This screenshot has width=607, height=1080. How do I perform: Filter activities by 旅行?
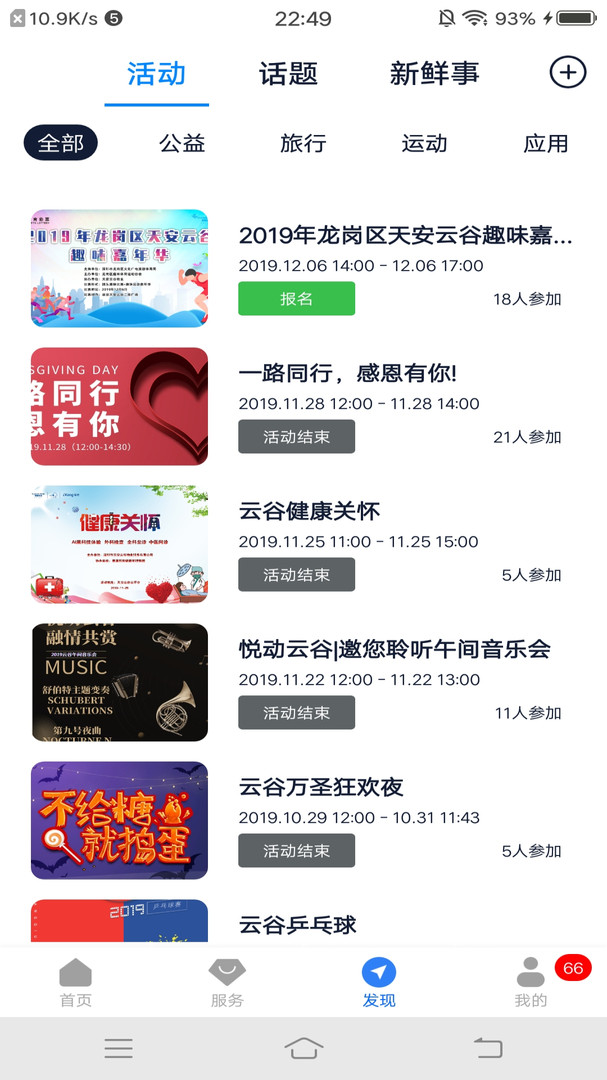click(303, 143)
